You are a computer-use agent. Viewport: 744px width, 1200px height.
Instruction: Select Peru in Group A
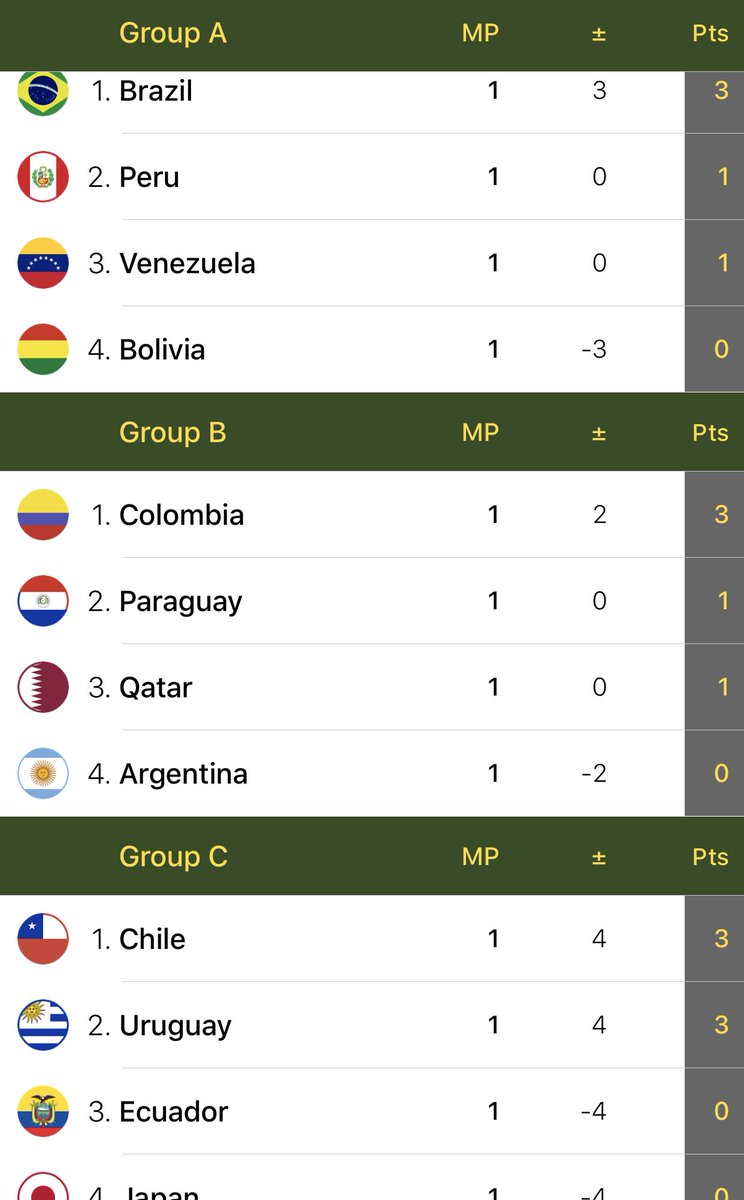[x=149, y=178]
